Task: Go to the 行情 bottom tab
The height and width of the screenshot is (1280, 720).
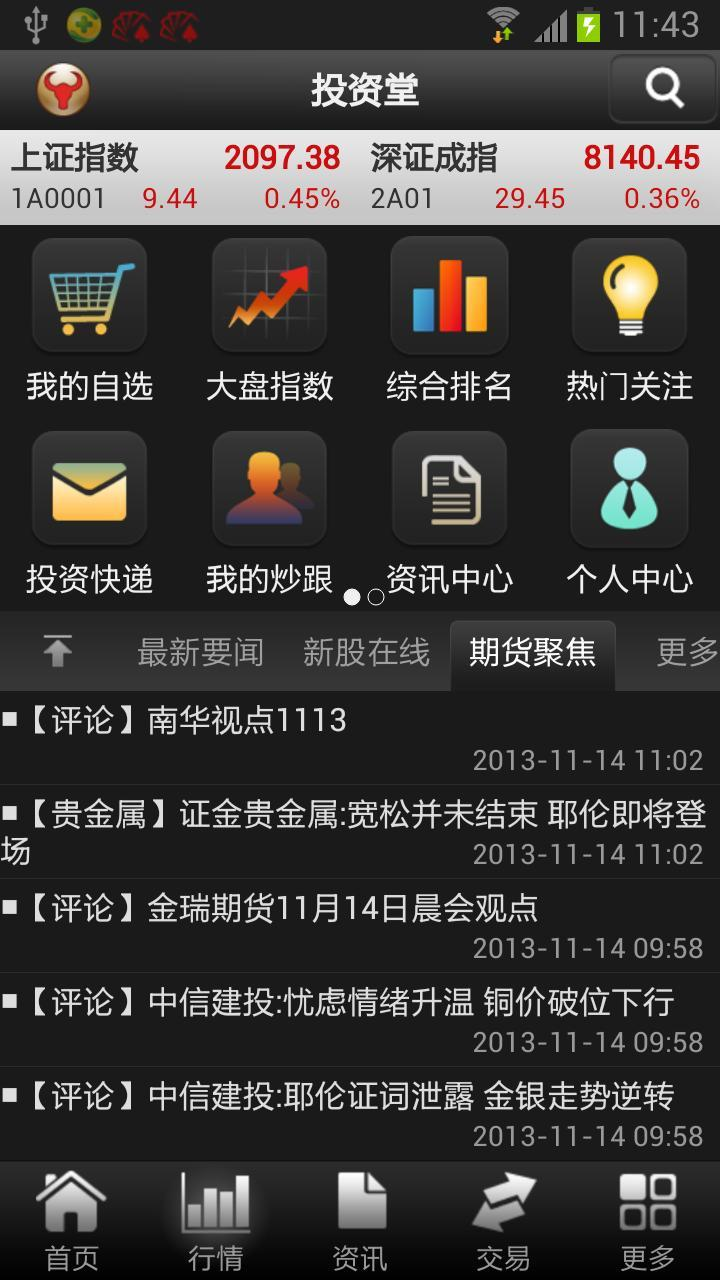Action: coord(216,1222)
